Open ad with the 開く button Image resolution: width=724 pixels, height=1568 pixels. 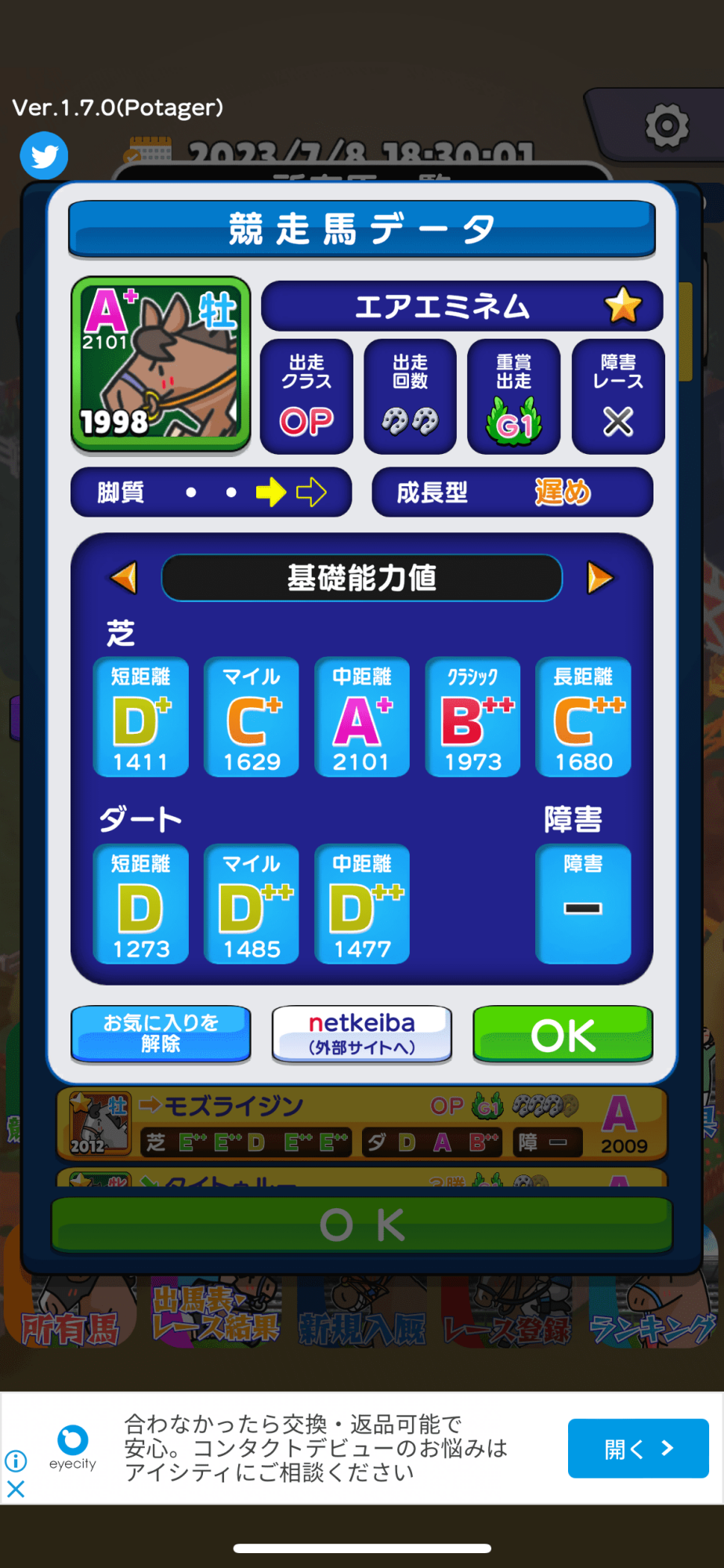coord(638,1448)
